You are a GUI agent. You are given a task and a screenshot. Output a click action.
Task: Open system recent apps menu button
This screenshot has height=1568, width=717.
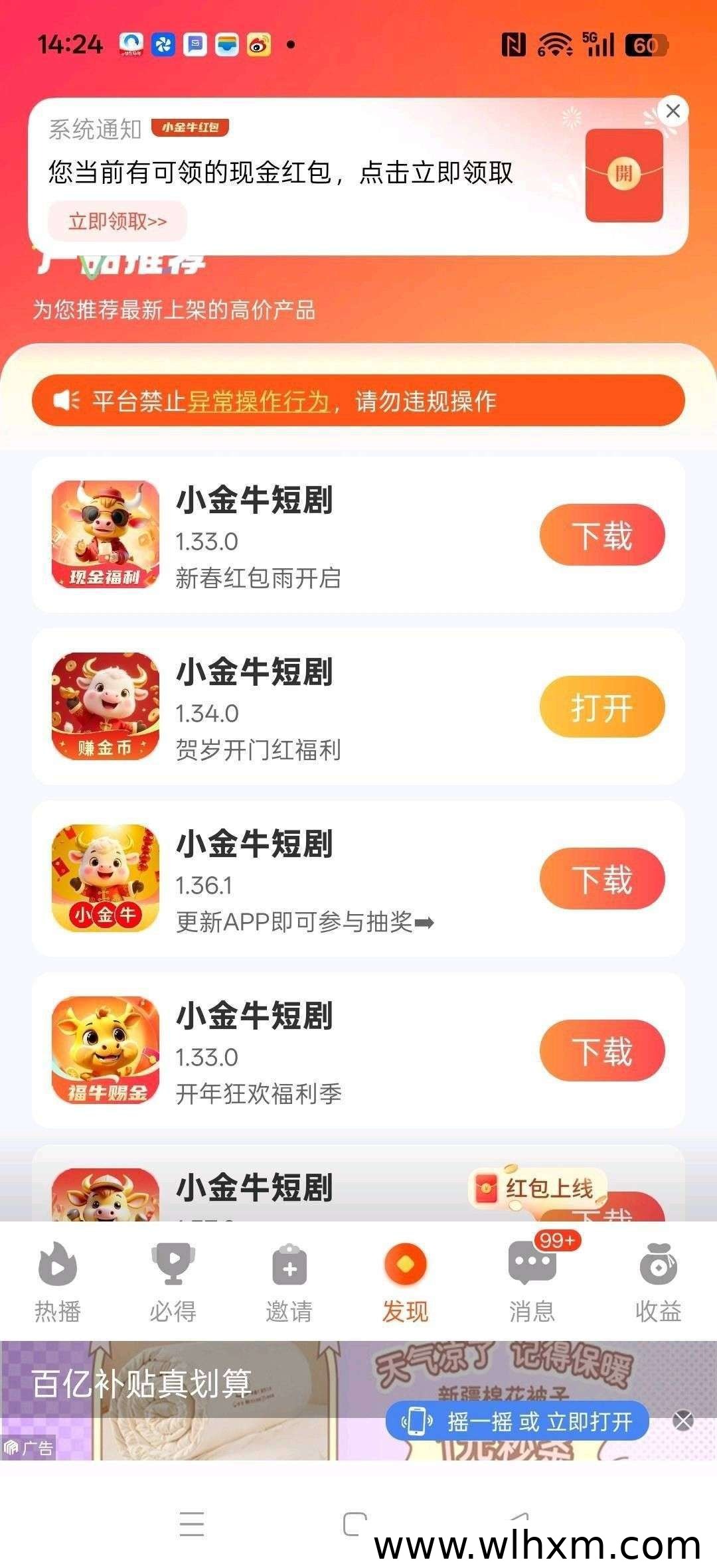tap(192, 1524)
